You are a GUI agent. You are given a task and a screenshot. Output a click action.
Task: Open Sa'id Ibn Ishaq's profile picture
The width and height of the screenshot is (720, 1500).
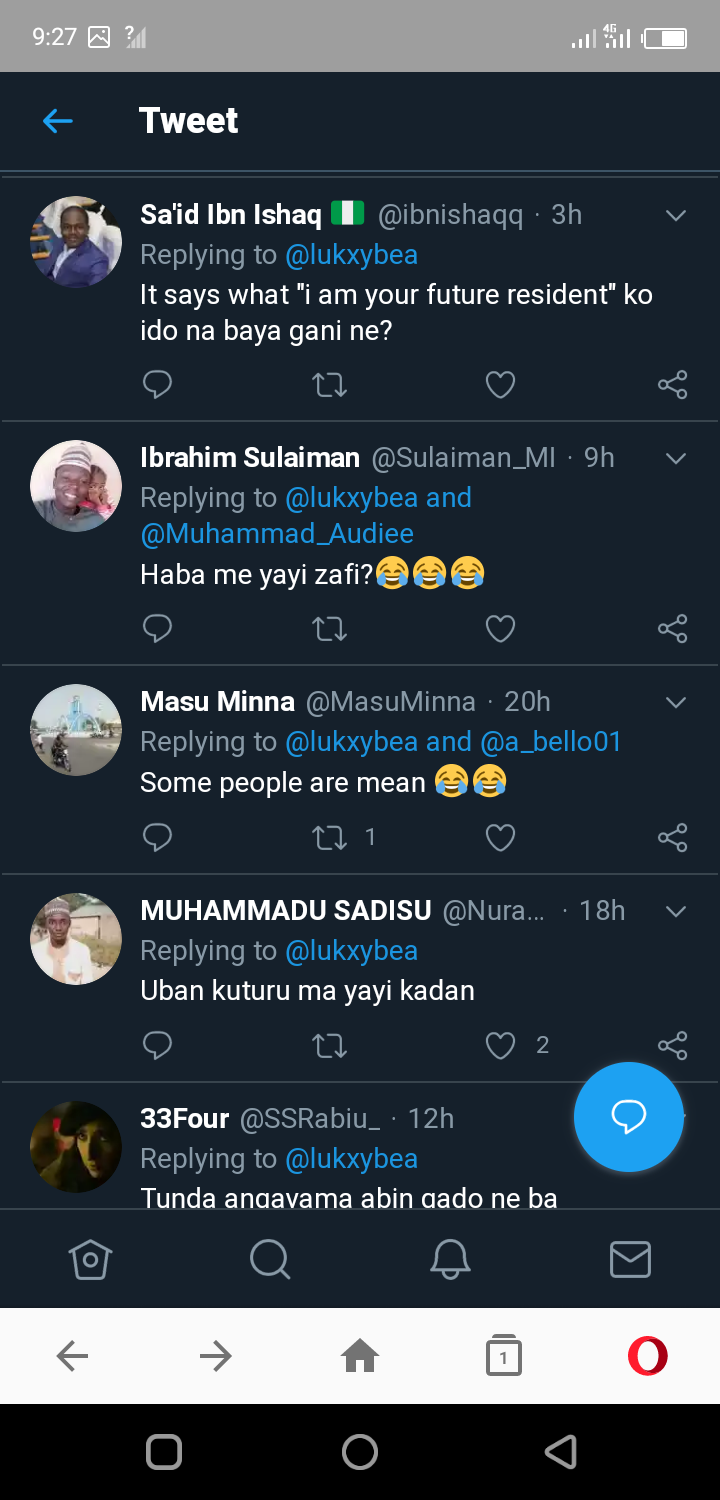tap(76, 241)
